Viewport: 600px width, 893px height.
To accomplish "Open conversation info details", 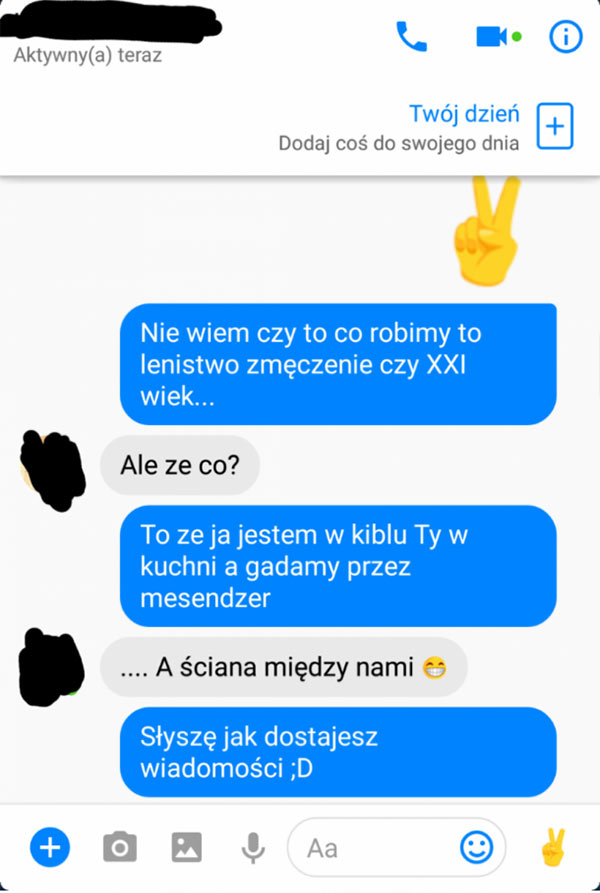I will point(565,37).
